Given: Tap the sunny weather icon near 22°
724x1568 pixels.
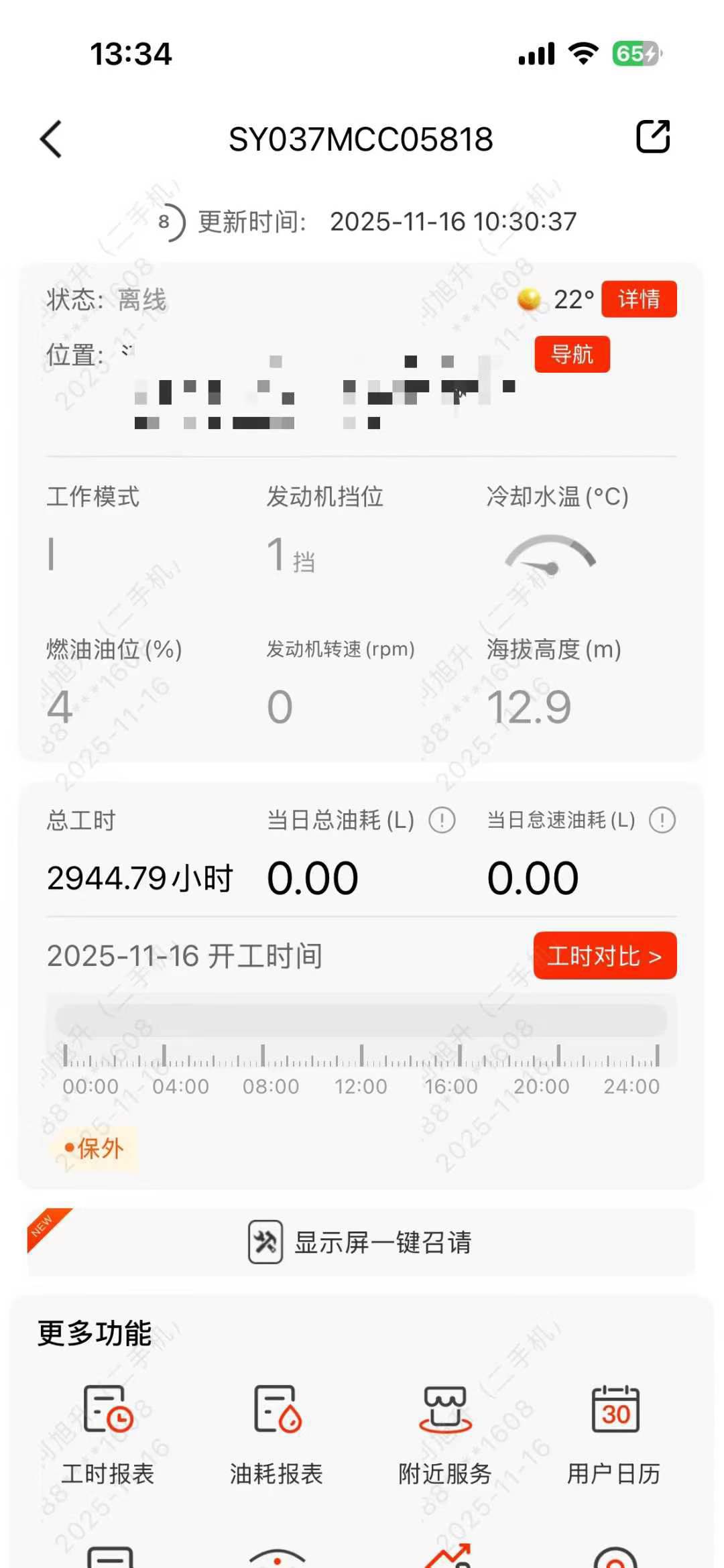Looking at the screenshot, I should (530, 300).
